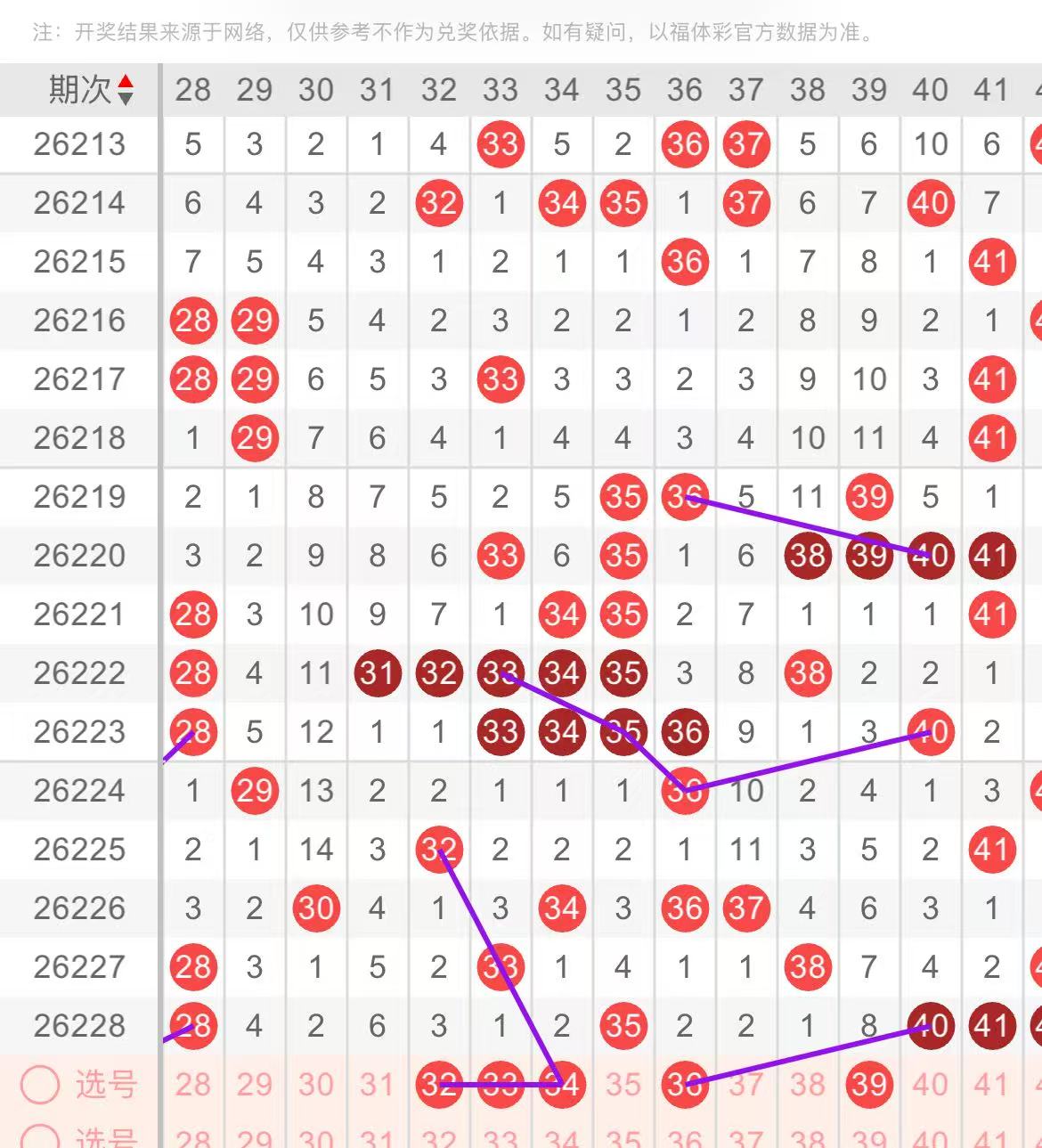Deselect red ball 33 in the first 选号 row
The height and width of the screenshot is (1148, 1042).
501,1085
